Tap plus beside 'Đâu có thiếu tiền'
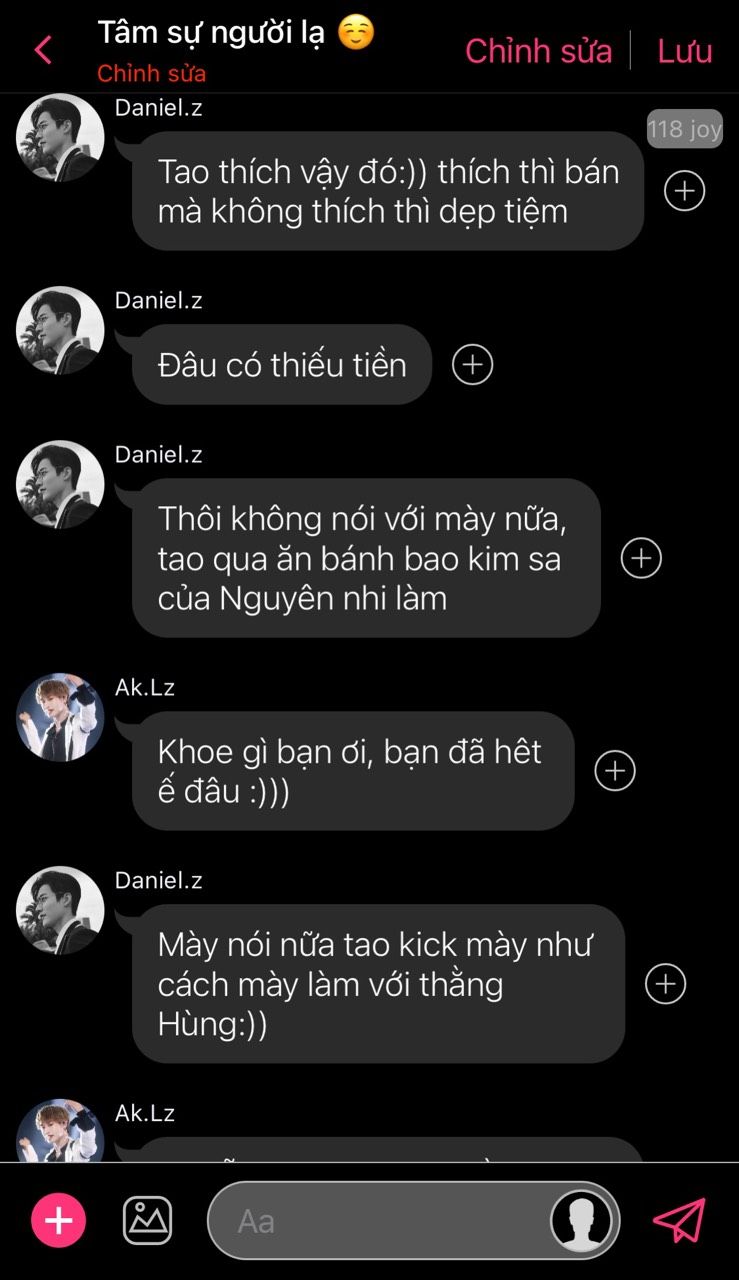The height and width of the screenshot is (1280, 739). (473, 365)
